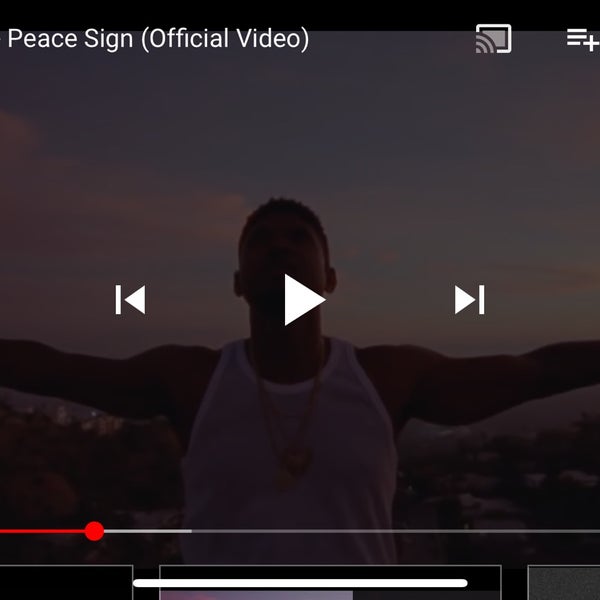
Task: Add video to a playlist
Action: tap(582, 39)
